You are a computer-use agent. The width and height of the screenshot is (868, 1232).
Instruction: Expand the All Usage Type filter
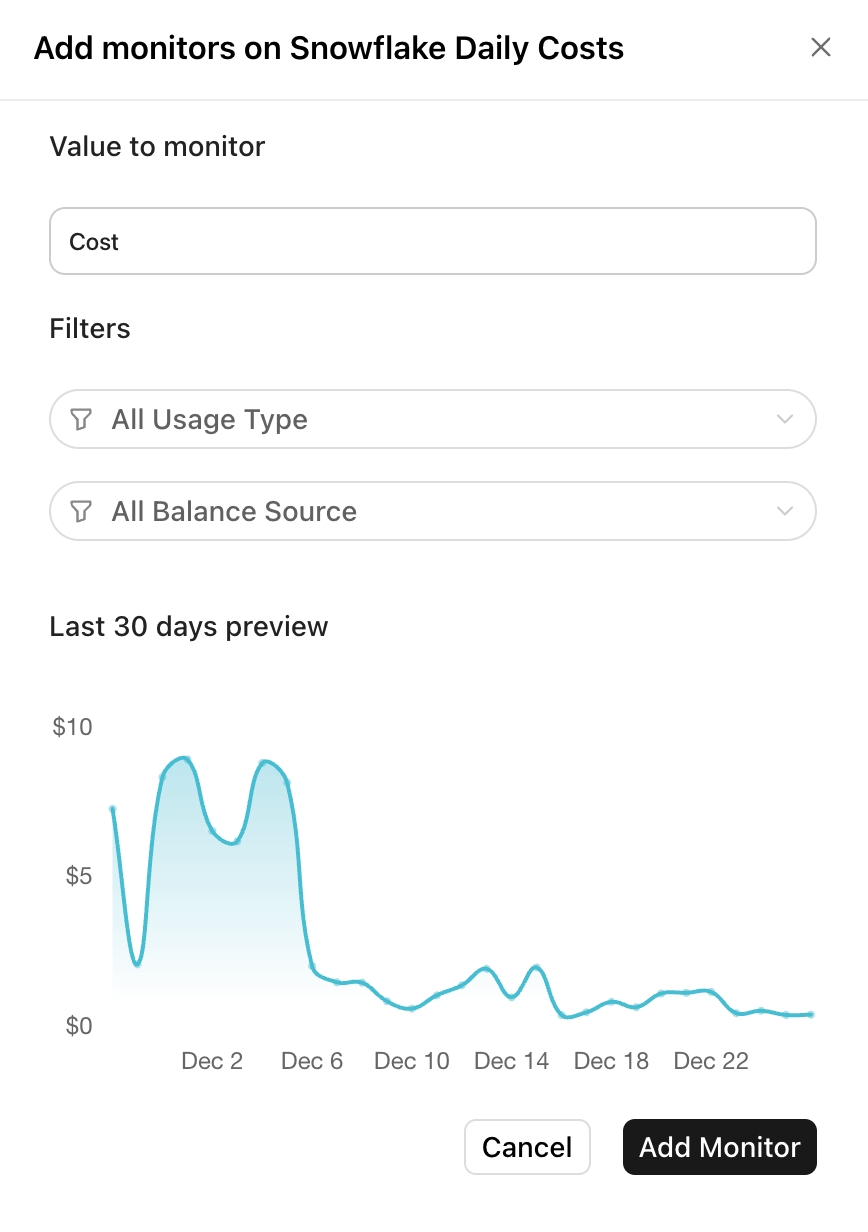click(x=432, y=419)
